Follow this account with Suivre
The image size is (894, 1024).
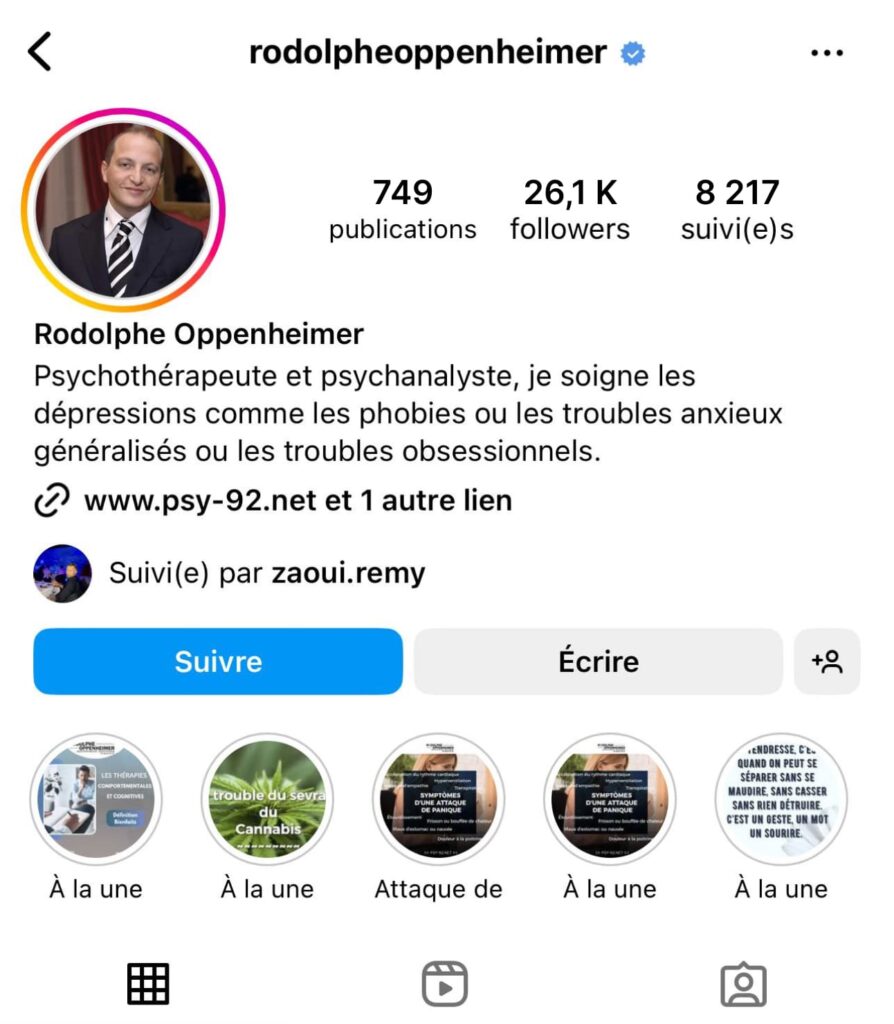click(218, 661)
